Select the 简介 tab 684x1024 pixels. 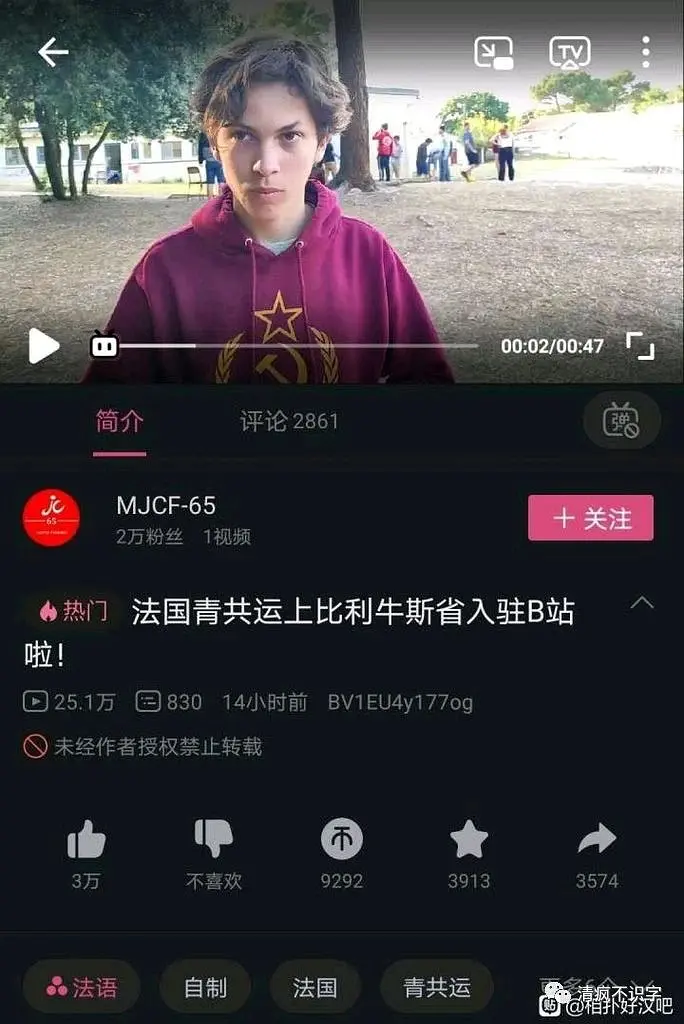coord(119,421)
